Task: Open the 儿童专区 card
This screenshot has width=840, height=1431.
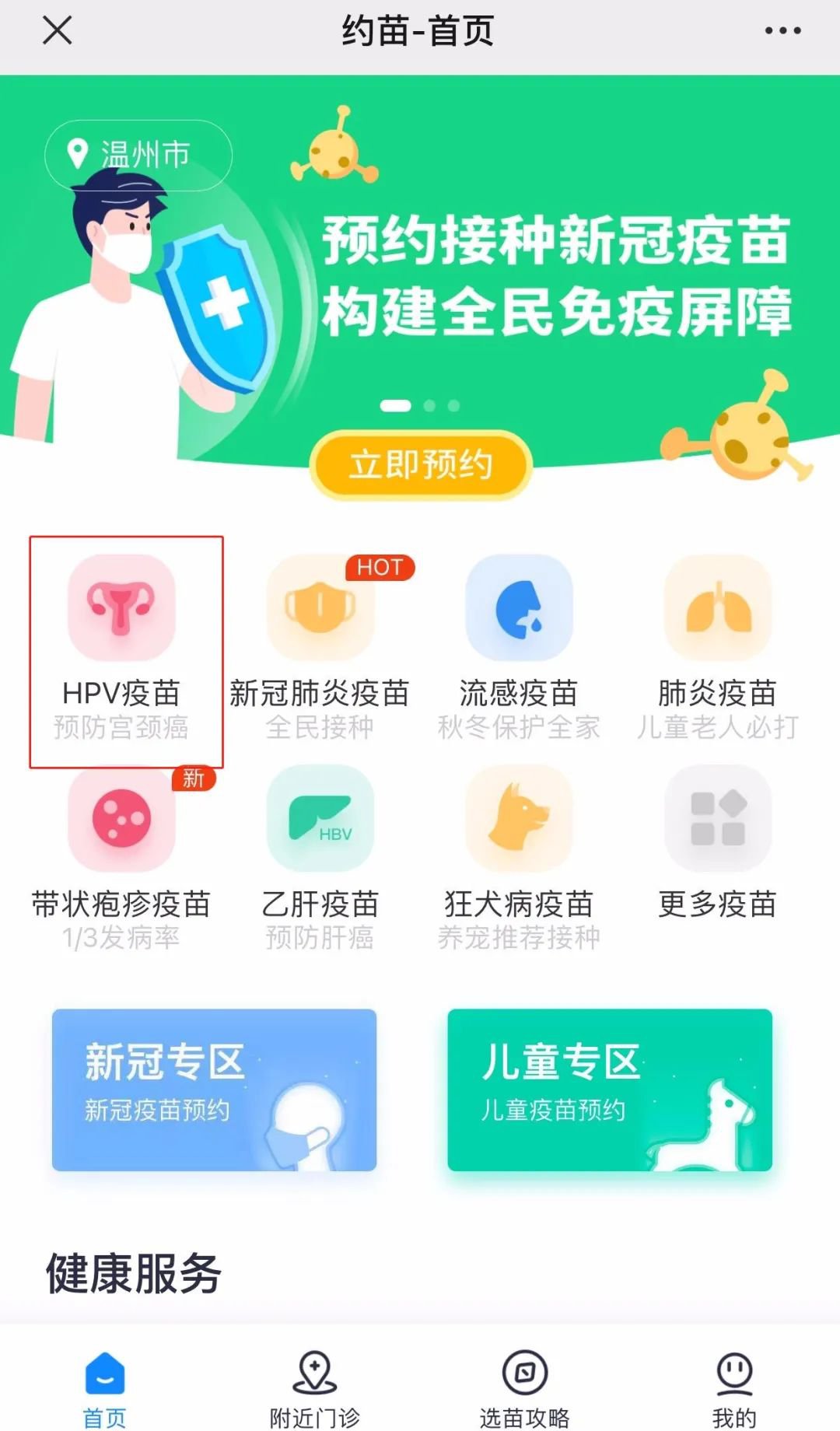Action: [x=610, y=1090]
